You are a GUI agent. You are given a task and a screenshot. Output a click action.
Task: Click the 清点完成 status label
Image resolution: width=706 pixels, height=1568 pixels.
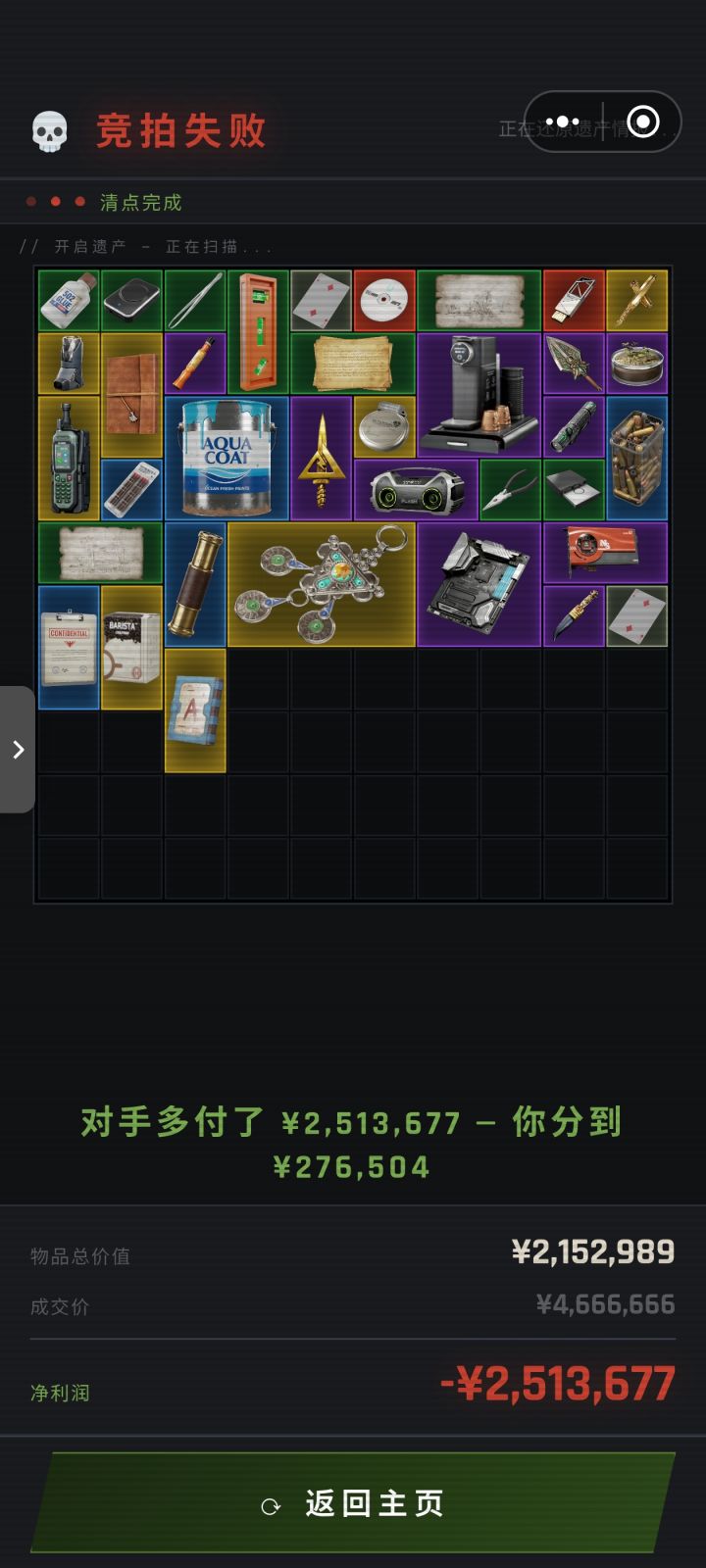point(140,203)
